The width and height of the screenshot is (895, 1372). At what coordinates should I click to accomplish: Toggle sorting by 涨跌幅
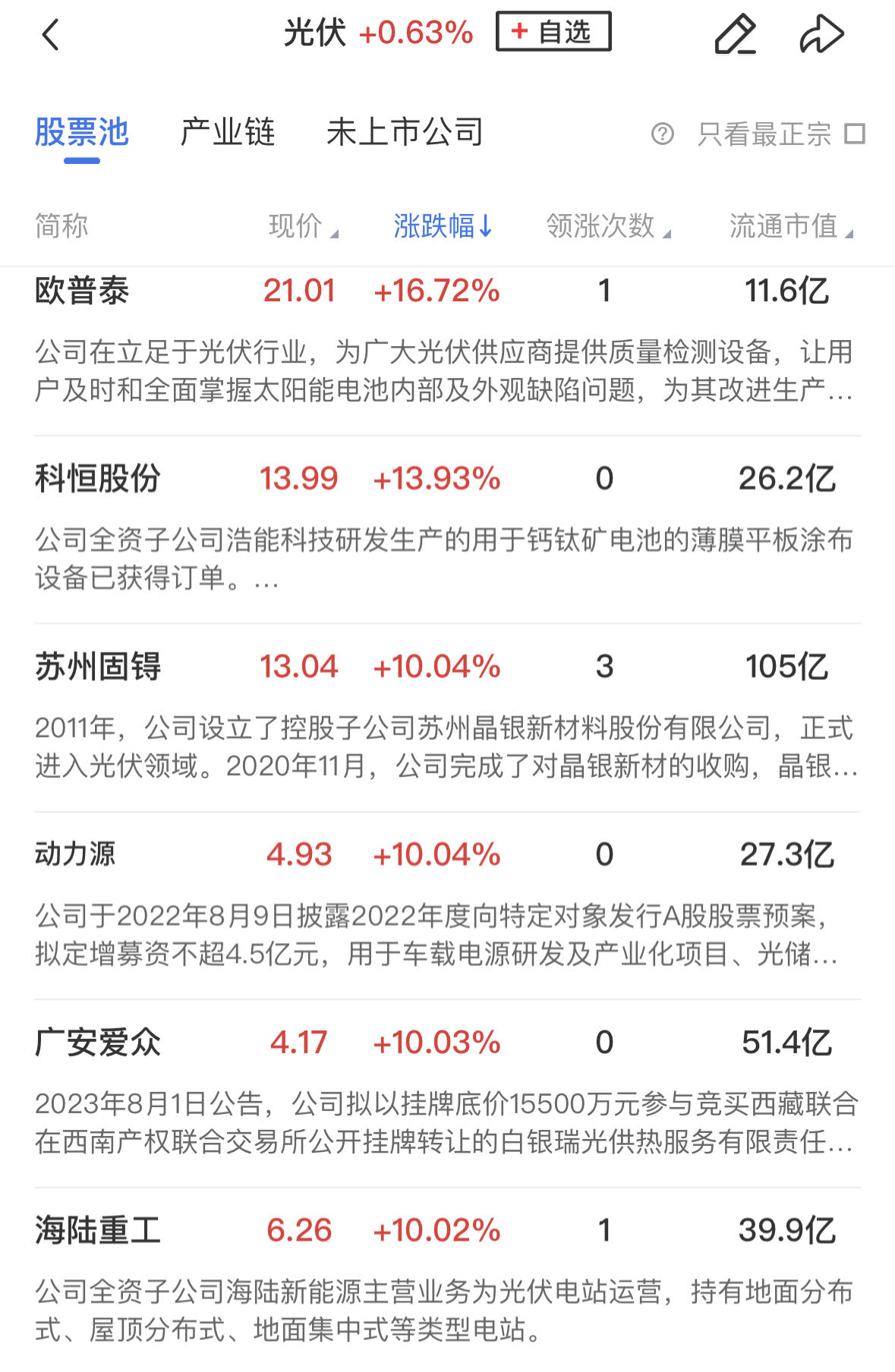(443, 226)
